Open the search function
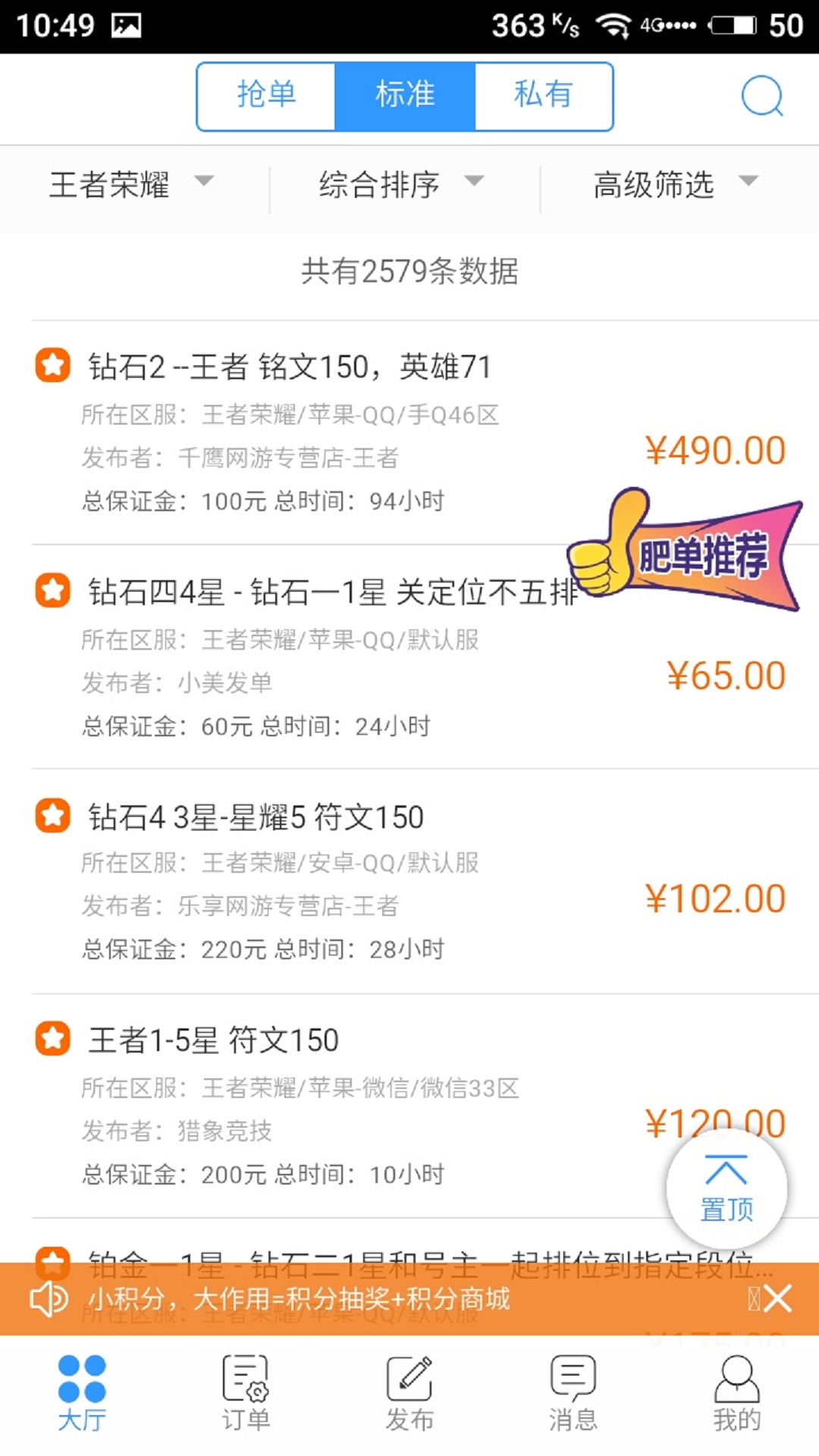819x1456 pixels. (762, 96)
